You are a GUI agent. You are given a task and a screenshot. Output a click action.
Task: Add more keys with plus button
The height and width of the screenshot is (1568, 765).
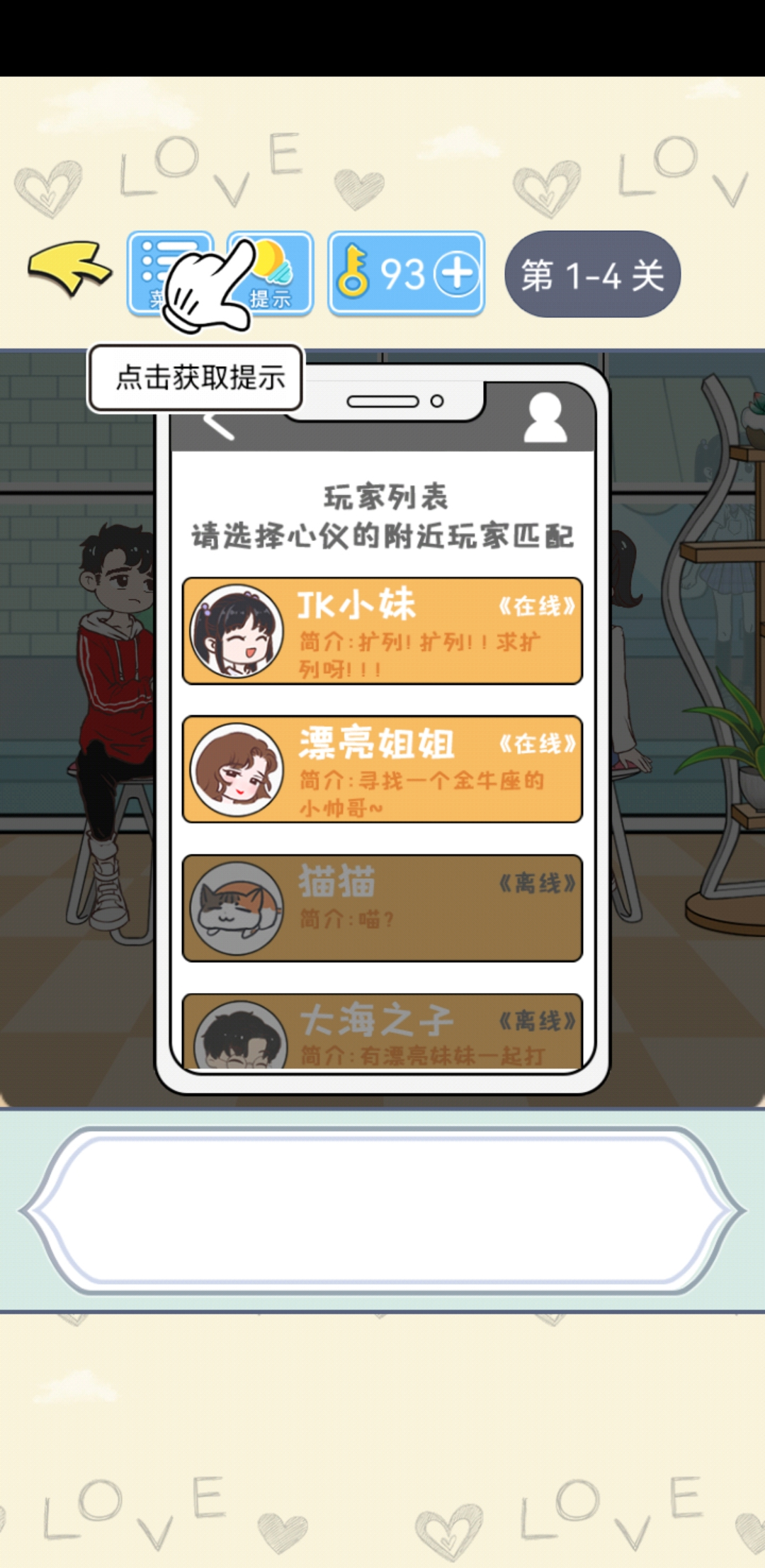456,274
